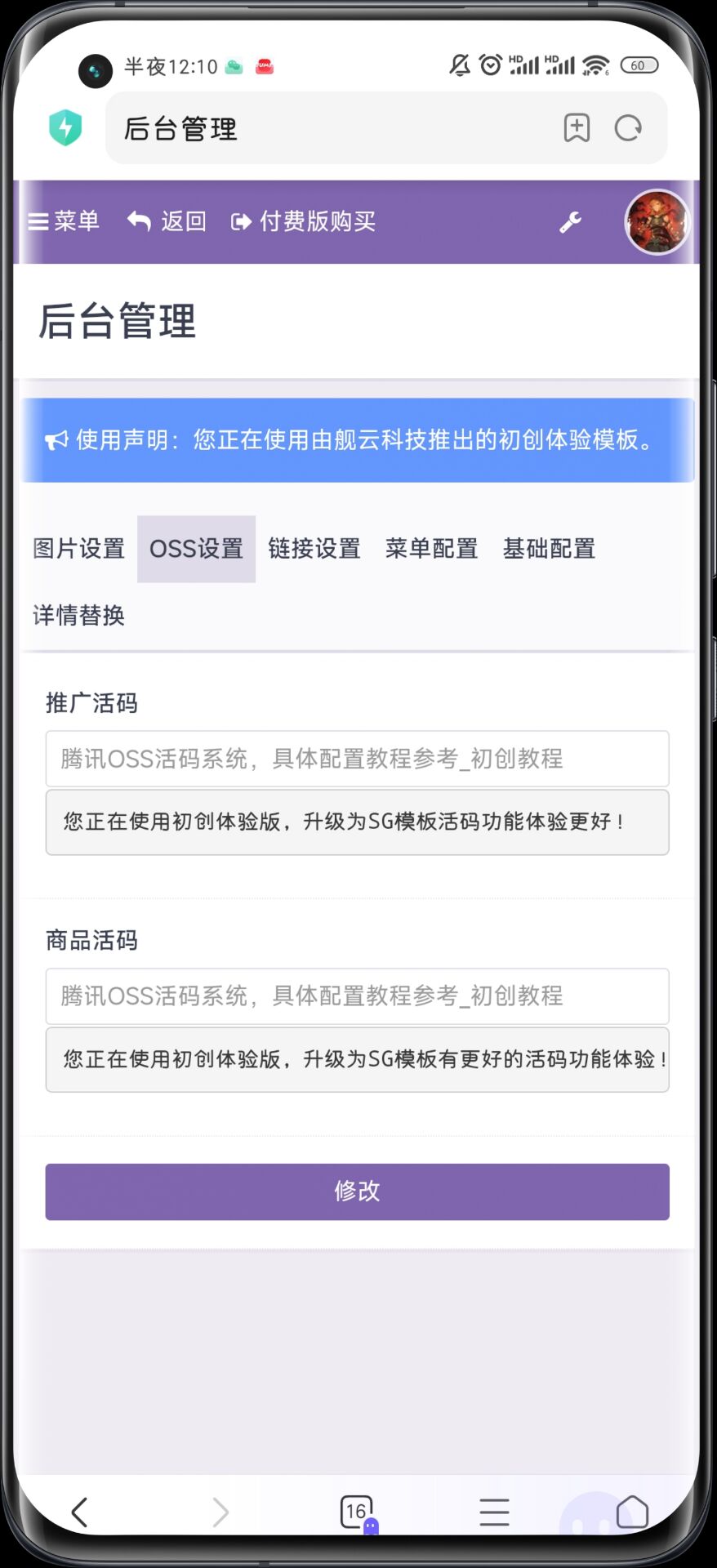This screenshot has width=717, height=1568.
Task: Open the user avatar profile picture
Action: coord(657,220)
